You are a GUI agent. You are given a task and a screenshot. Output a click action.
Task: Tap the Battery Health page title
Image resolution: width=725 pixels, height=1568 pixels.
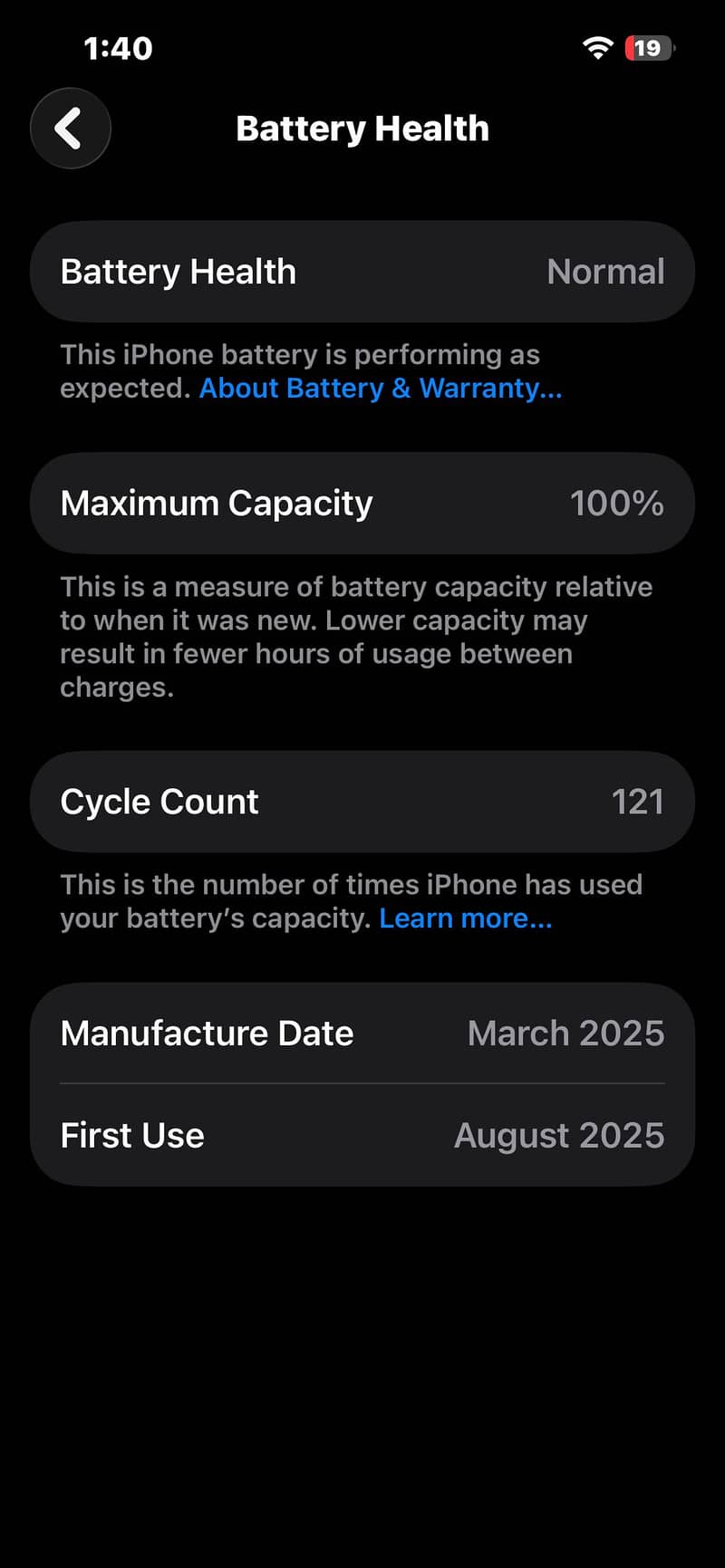(362, 128)
